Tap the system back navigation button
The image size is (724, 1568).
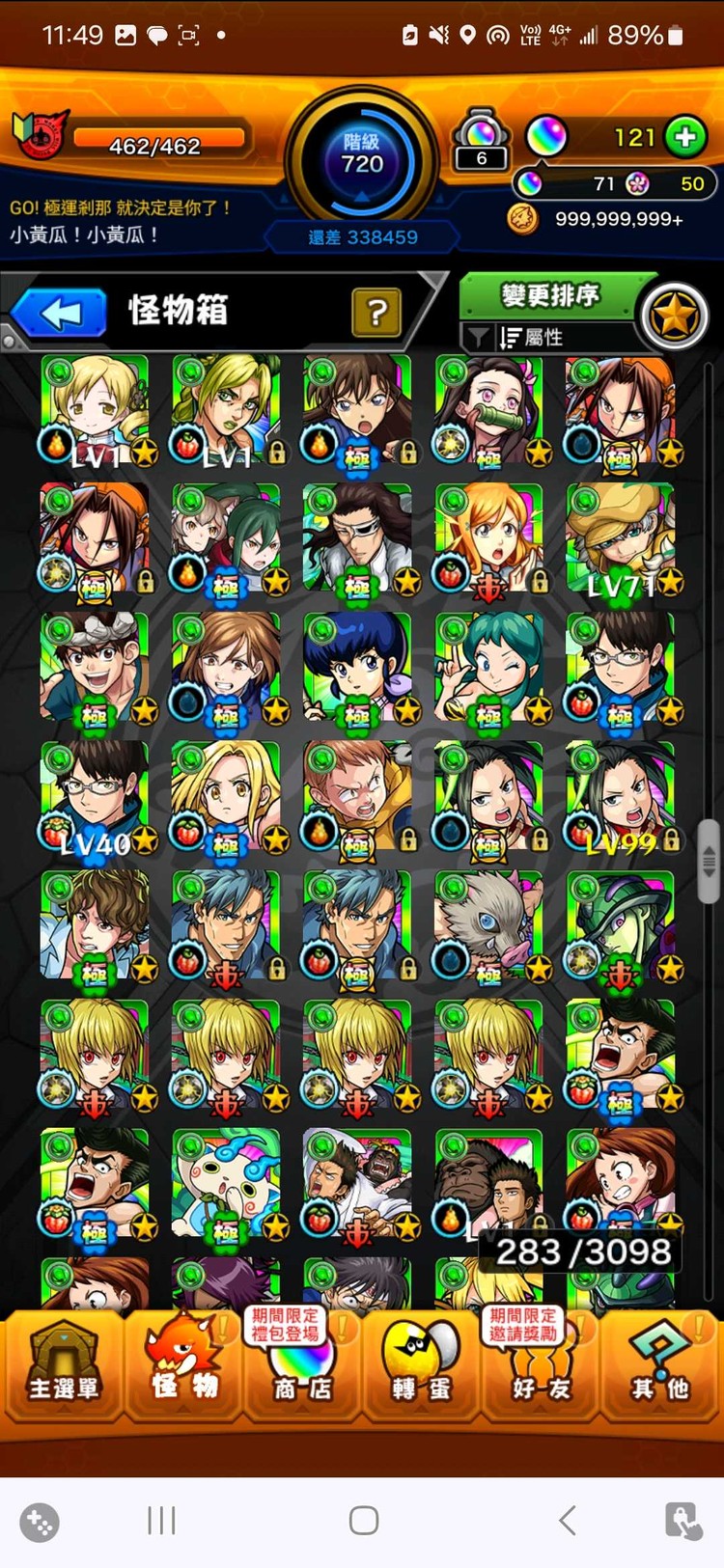click(567, 1521)
